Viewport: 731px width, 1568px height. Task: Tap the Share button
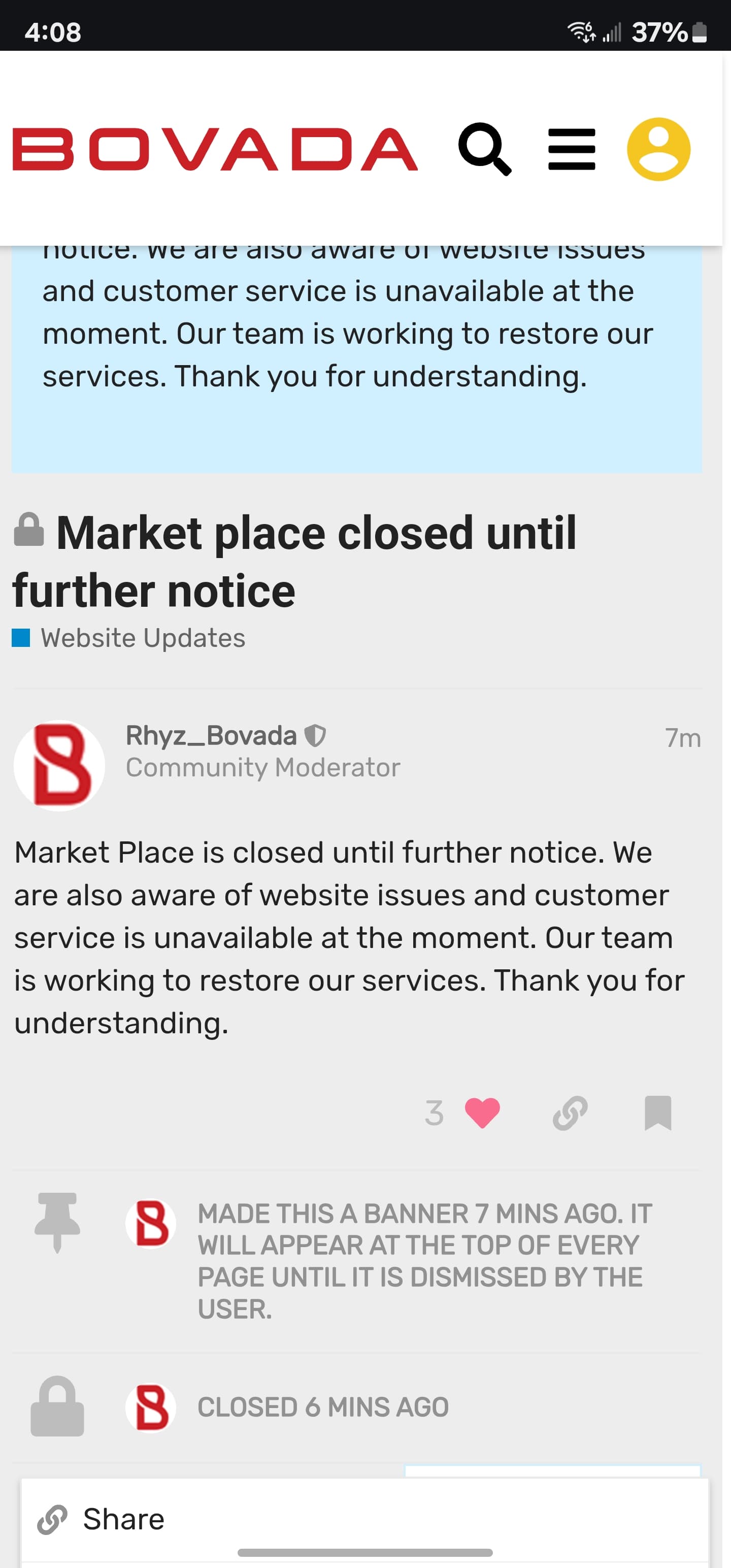tap(102, 1519)
